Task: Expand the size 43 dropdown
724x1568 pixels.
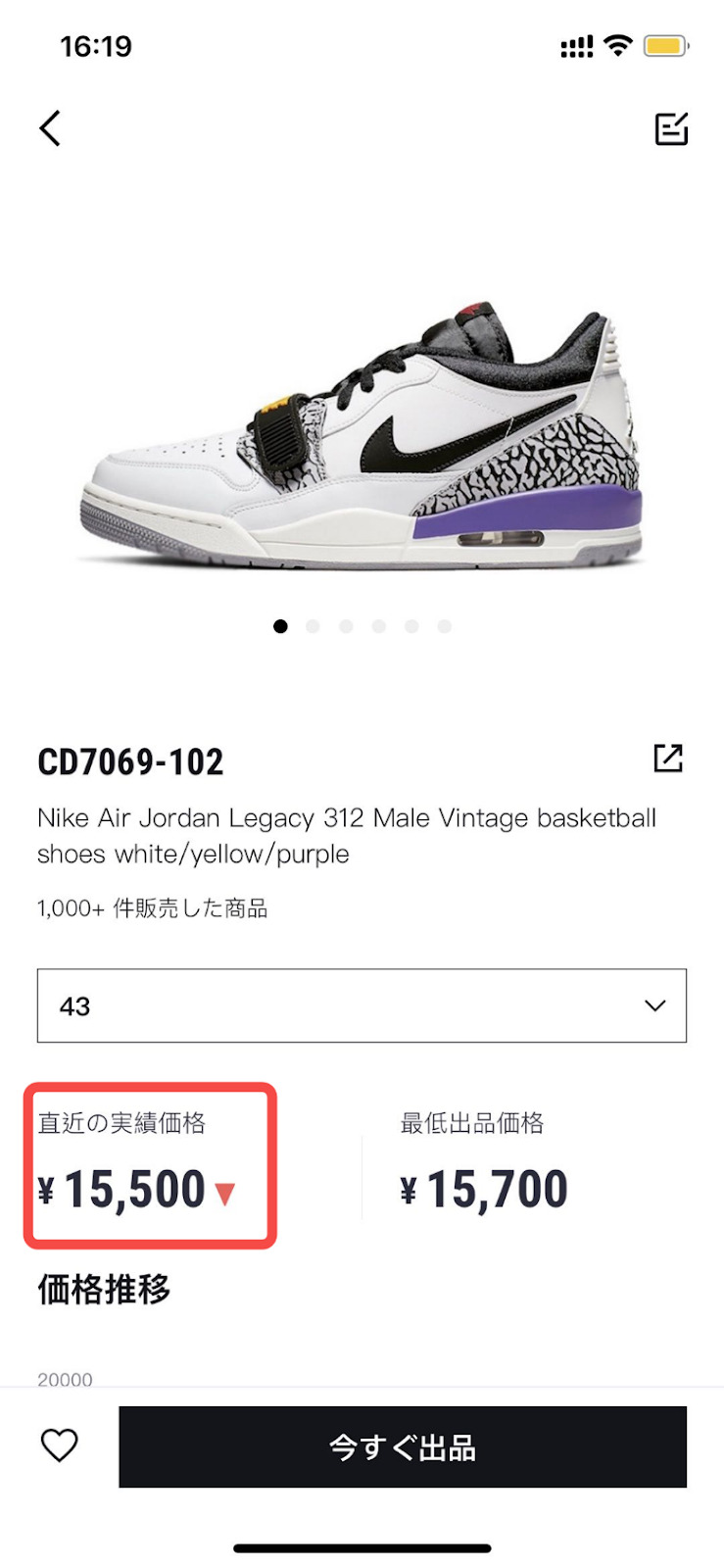Action: pos(362,1005)
